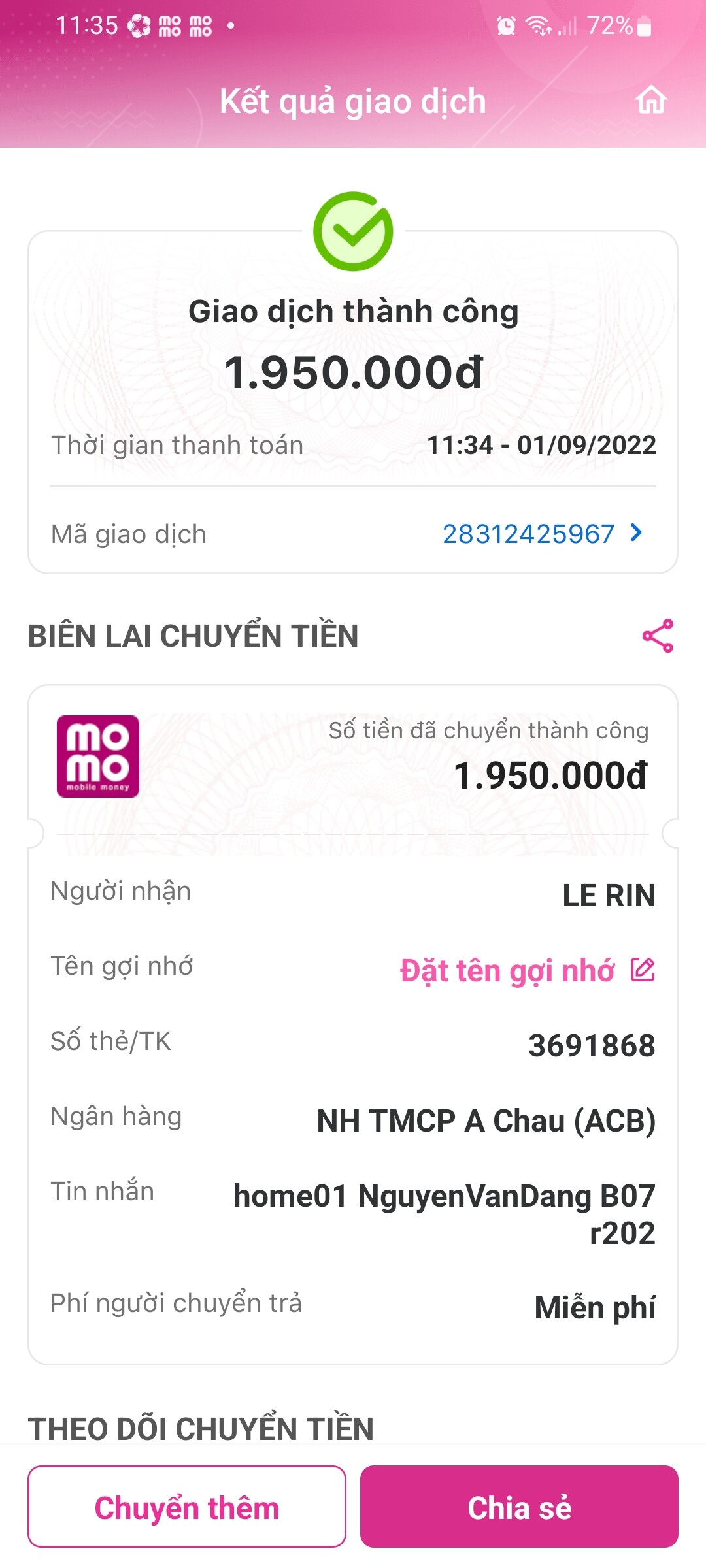Go to home via house icon
This screenshot has height=1568, width=706.
tap(651, 101)
